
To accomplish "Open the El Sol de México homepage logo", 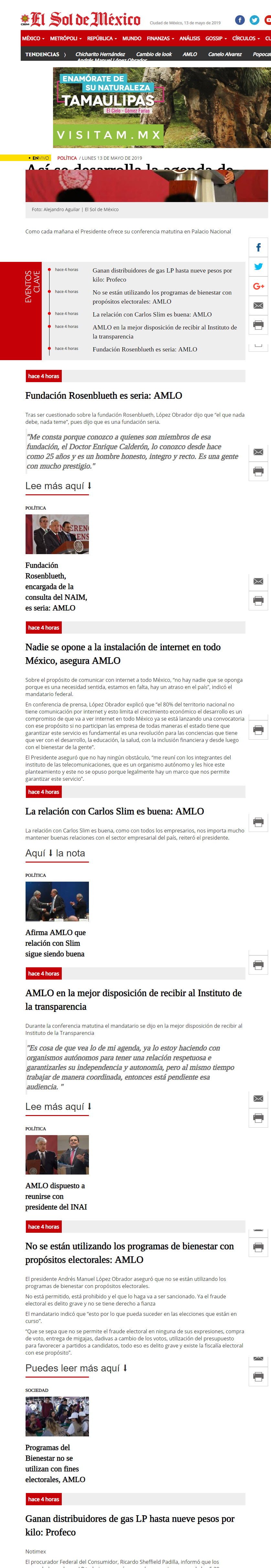I will [80, 20].
